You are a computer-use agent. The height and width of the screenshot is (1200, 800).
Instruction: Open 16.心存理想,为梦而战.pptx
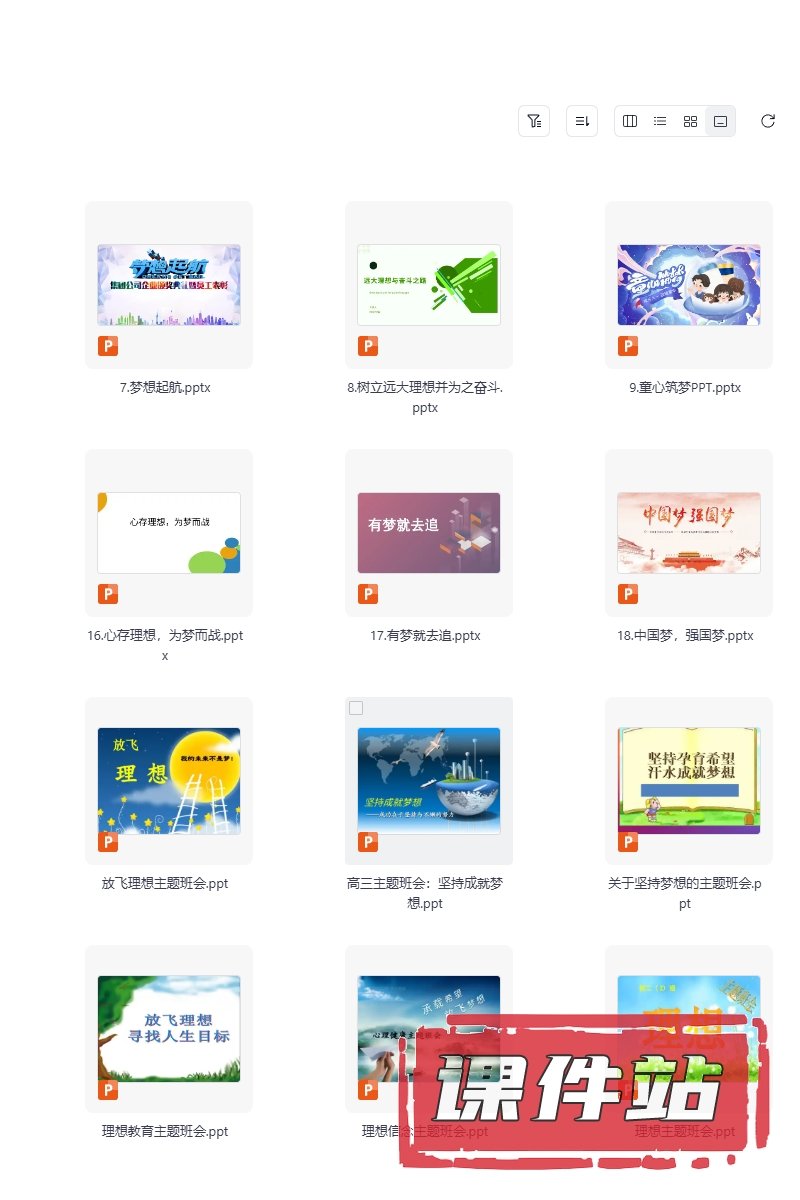point(169,533)
